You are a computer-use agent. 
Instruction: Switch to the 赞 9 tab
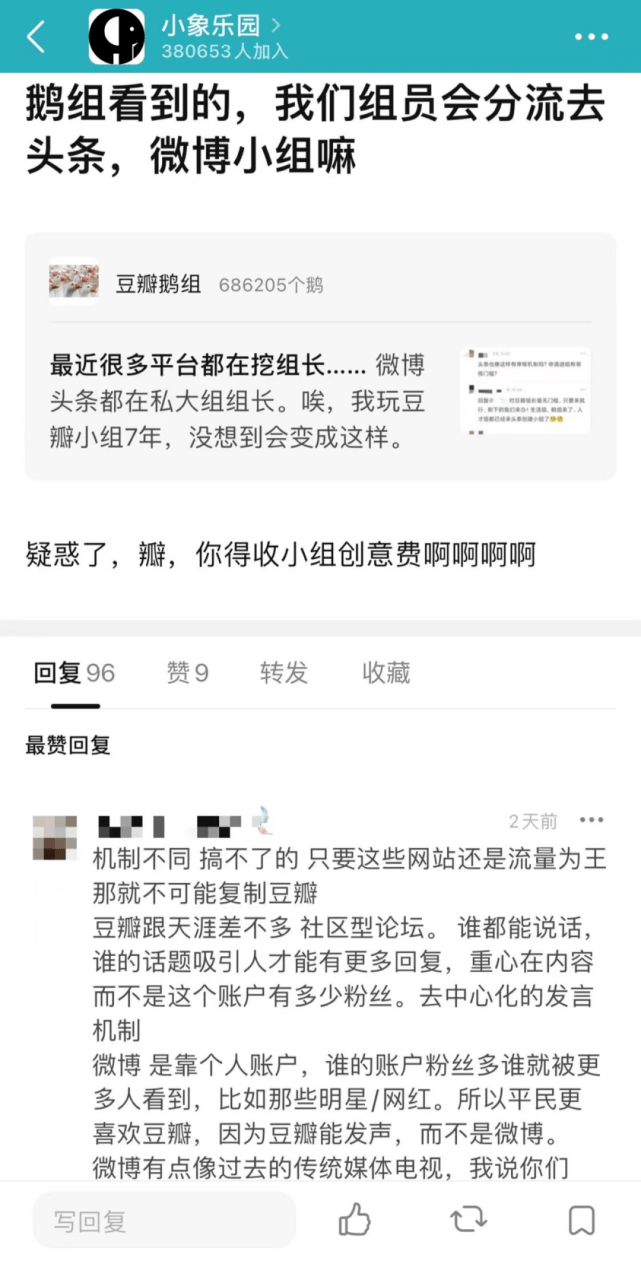click(x=187, y=673)
